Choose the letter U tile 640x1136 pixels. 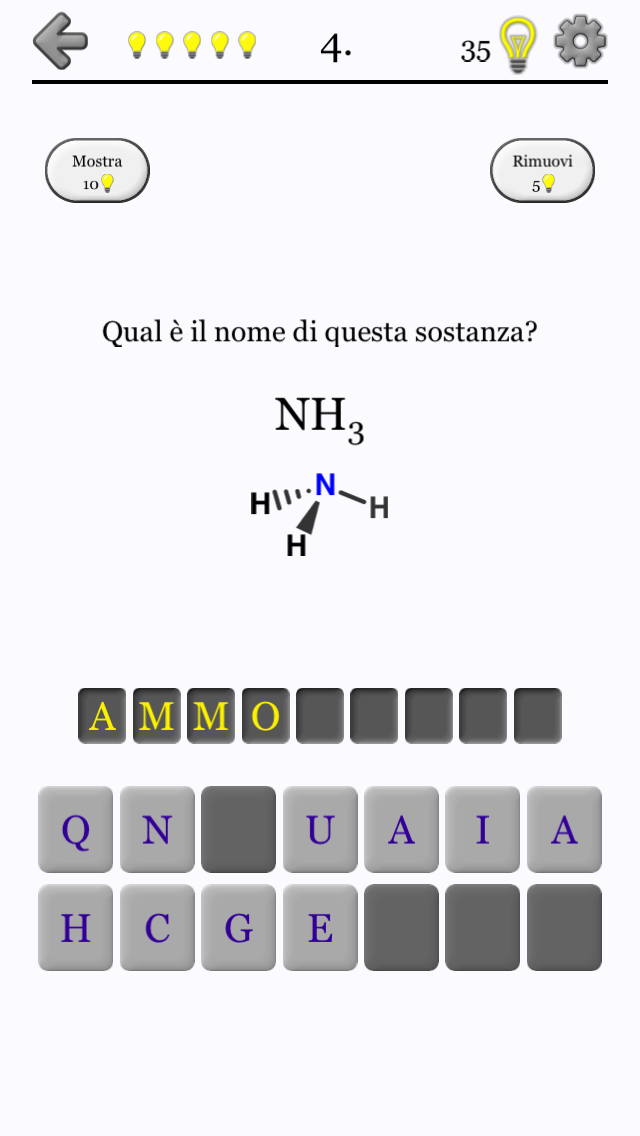point(320,829)
